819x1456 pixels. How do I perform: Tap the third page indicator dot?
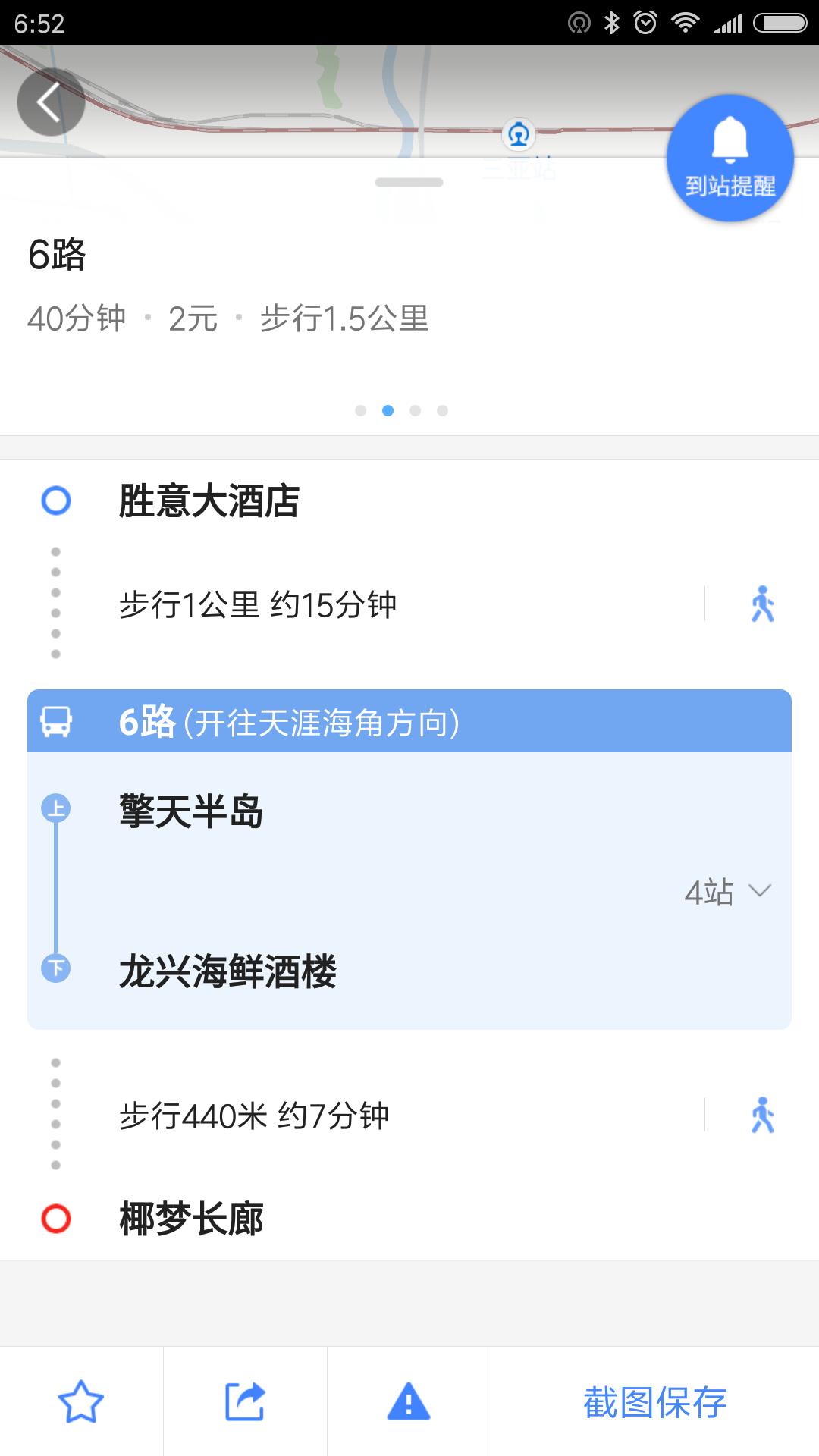tap(415, 410)
